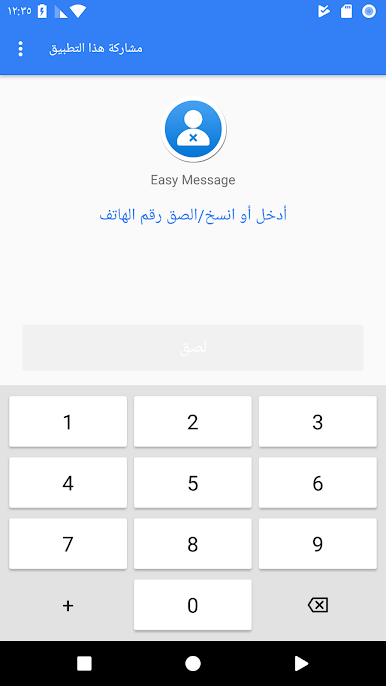This screenshot has height=686, width=386.
Task: Enter digit 8 on the keypad
Action: (193, 544)
